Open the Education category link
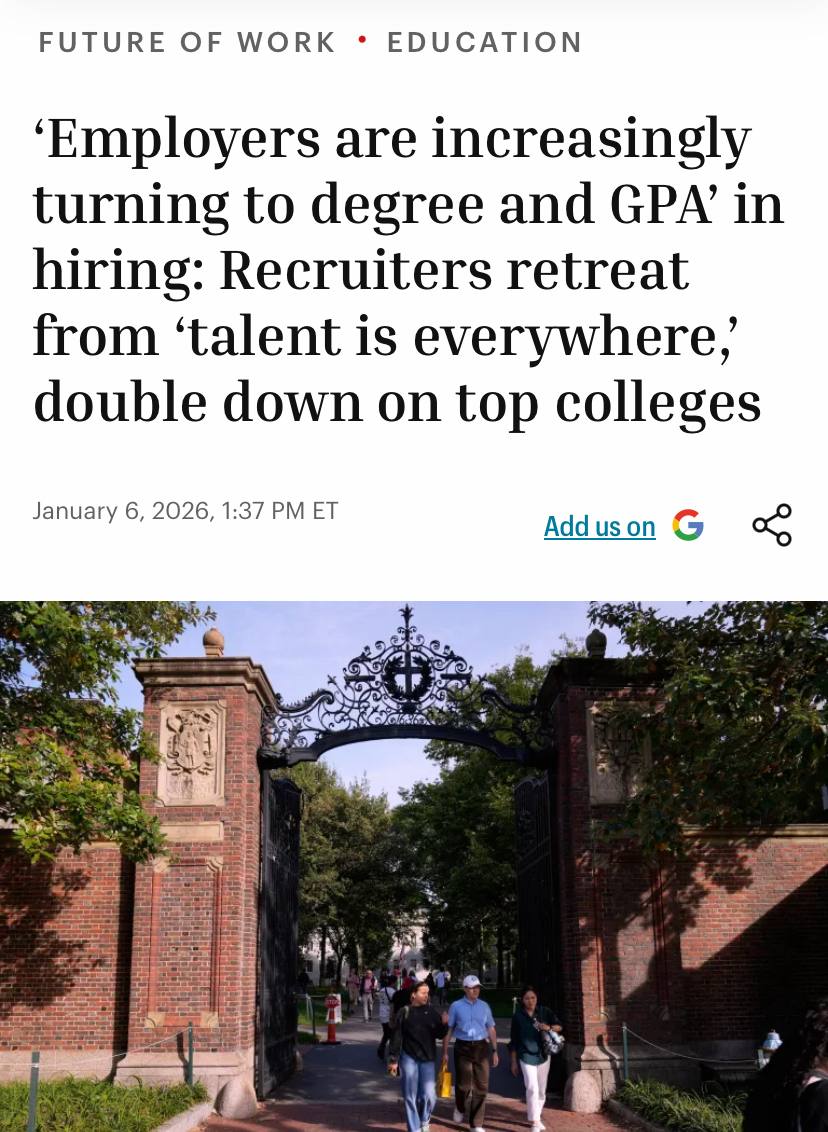The height and width of the screenshot is (1132, 828). point(484,42)
